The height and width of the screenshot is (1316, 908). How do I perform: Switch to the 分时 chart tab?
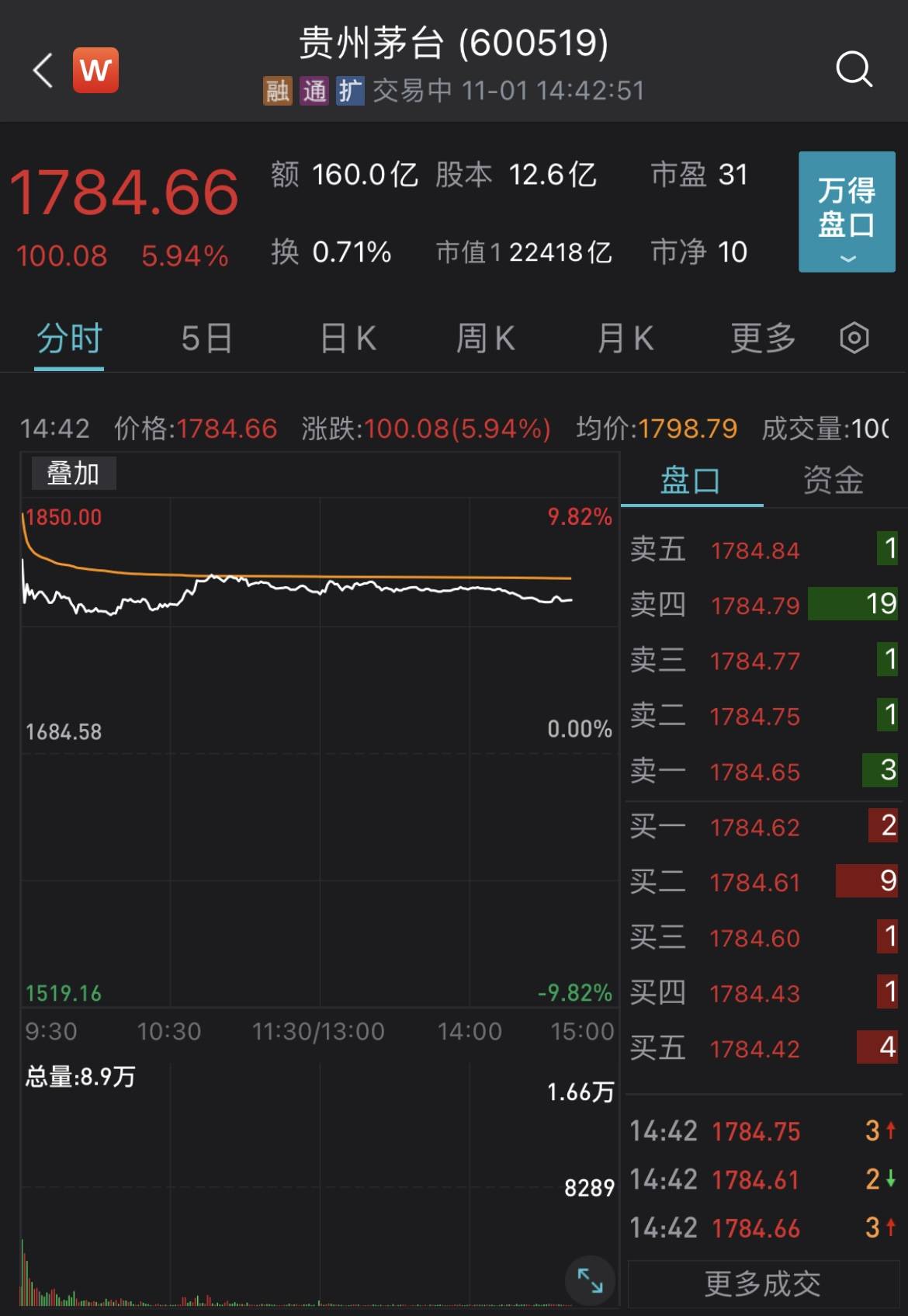pos(69,339)
